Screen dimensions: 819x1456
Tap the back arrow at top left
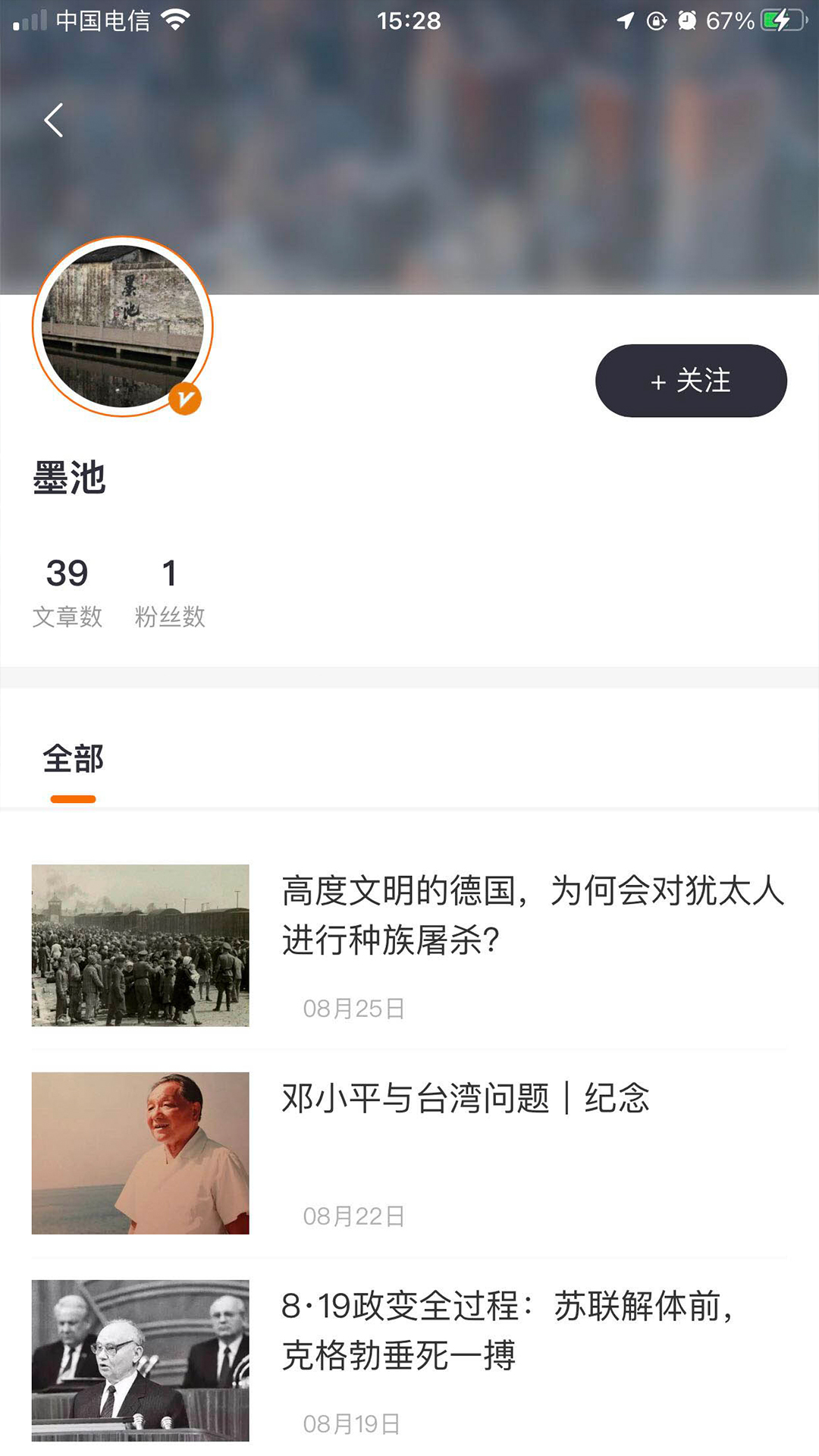coord(52,120)
